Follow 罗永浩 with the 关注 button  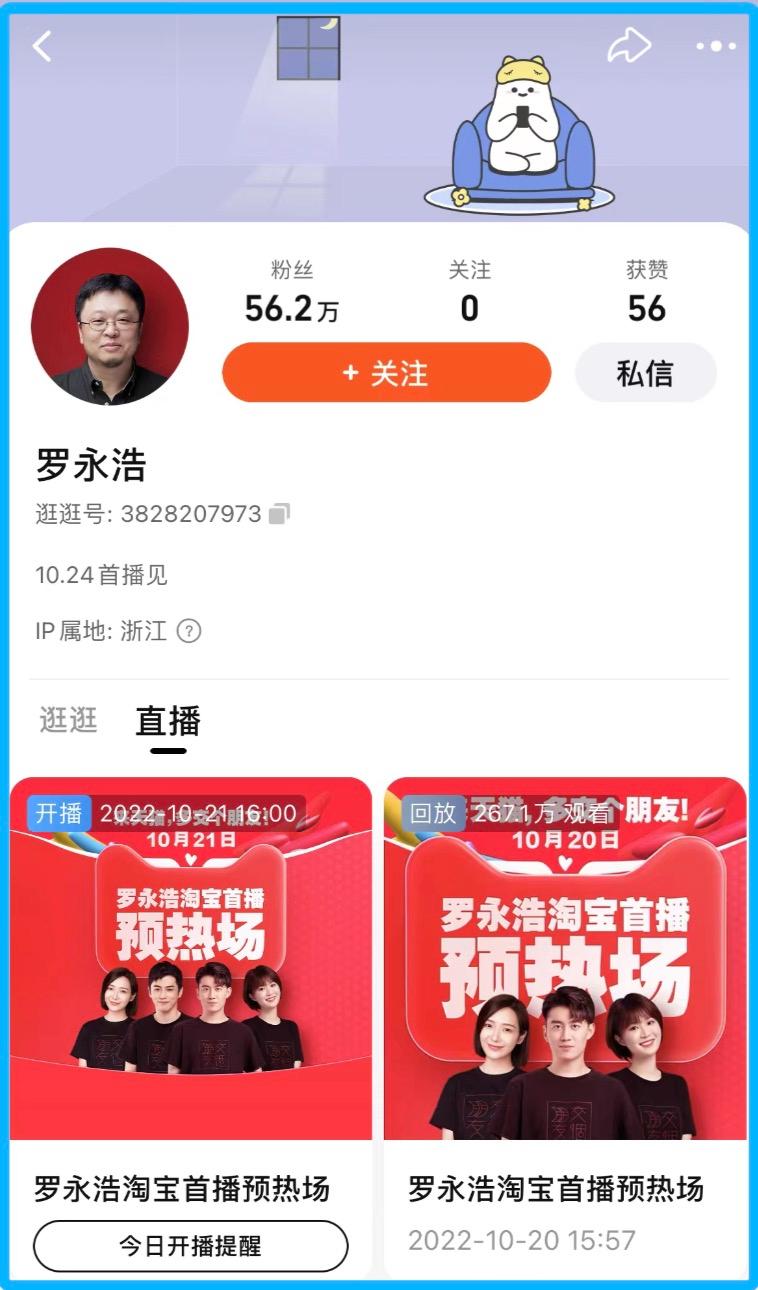coord(386,373)
